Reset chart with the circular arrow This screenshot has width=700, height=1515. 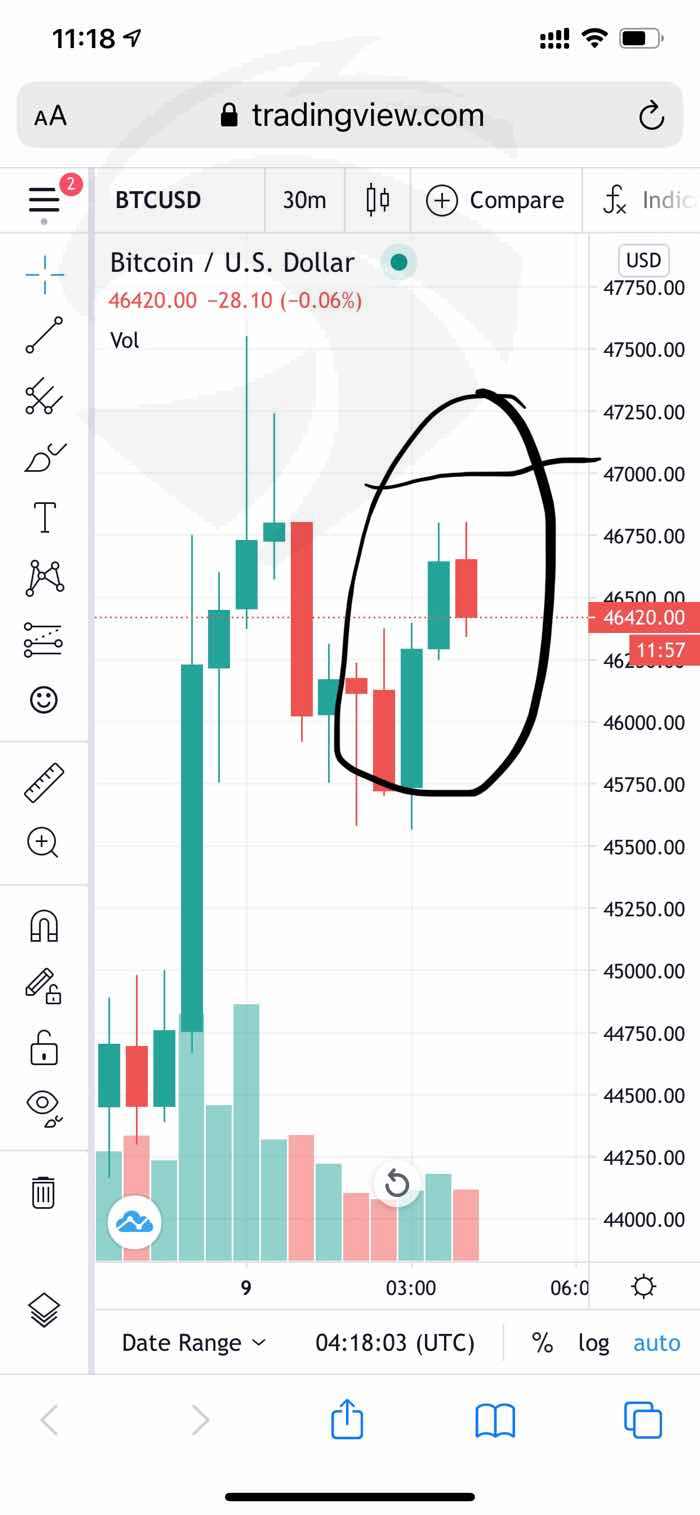[x=397, y=1184]
